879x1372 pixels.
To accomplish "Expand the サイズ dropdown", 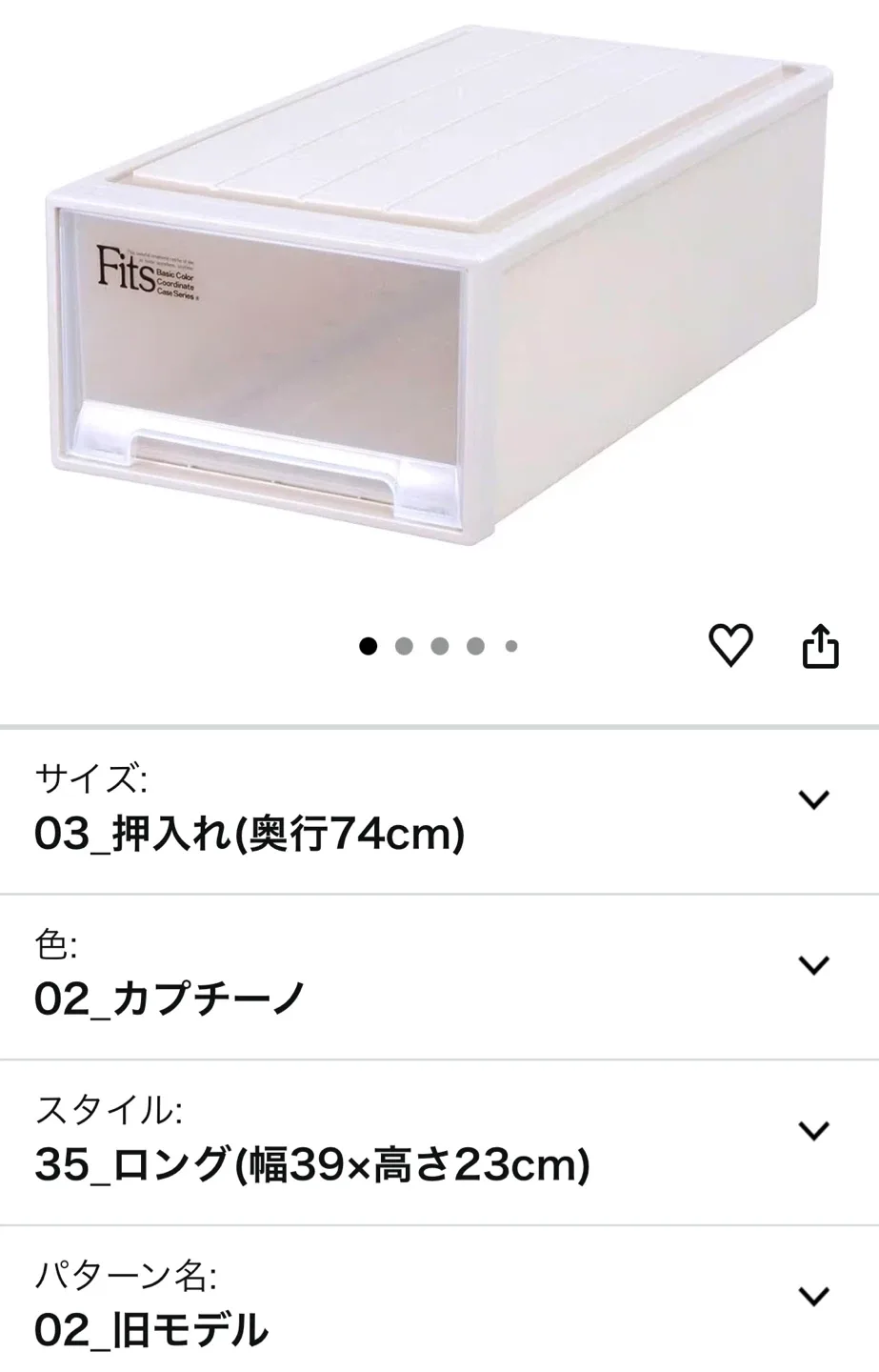I will tap(812, 799).
